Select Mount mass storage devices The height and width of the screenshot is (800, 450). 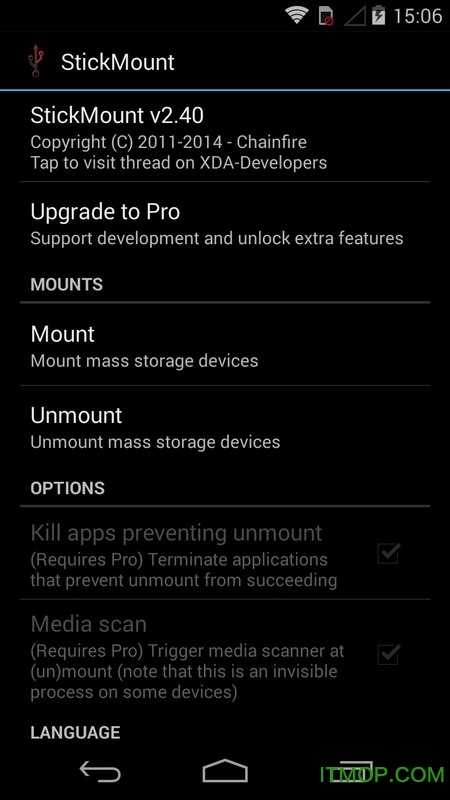coord(225,345)
